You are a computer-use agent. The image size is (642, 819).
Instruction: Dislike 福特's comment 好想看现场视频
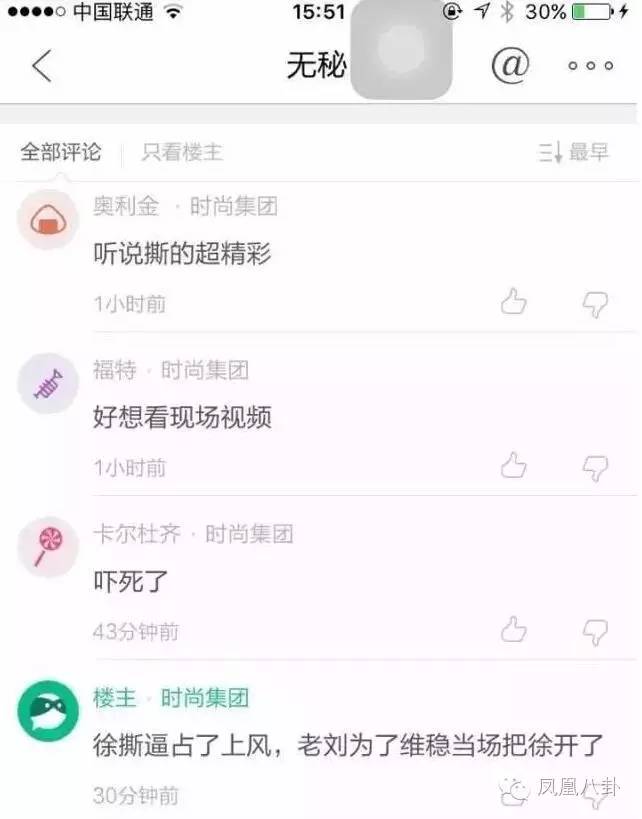[595, 468]
